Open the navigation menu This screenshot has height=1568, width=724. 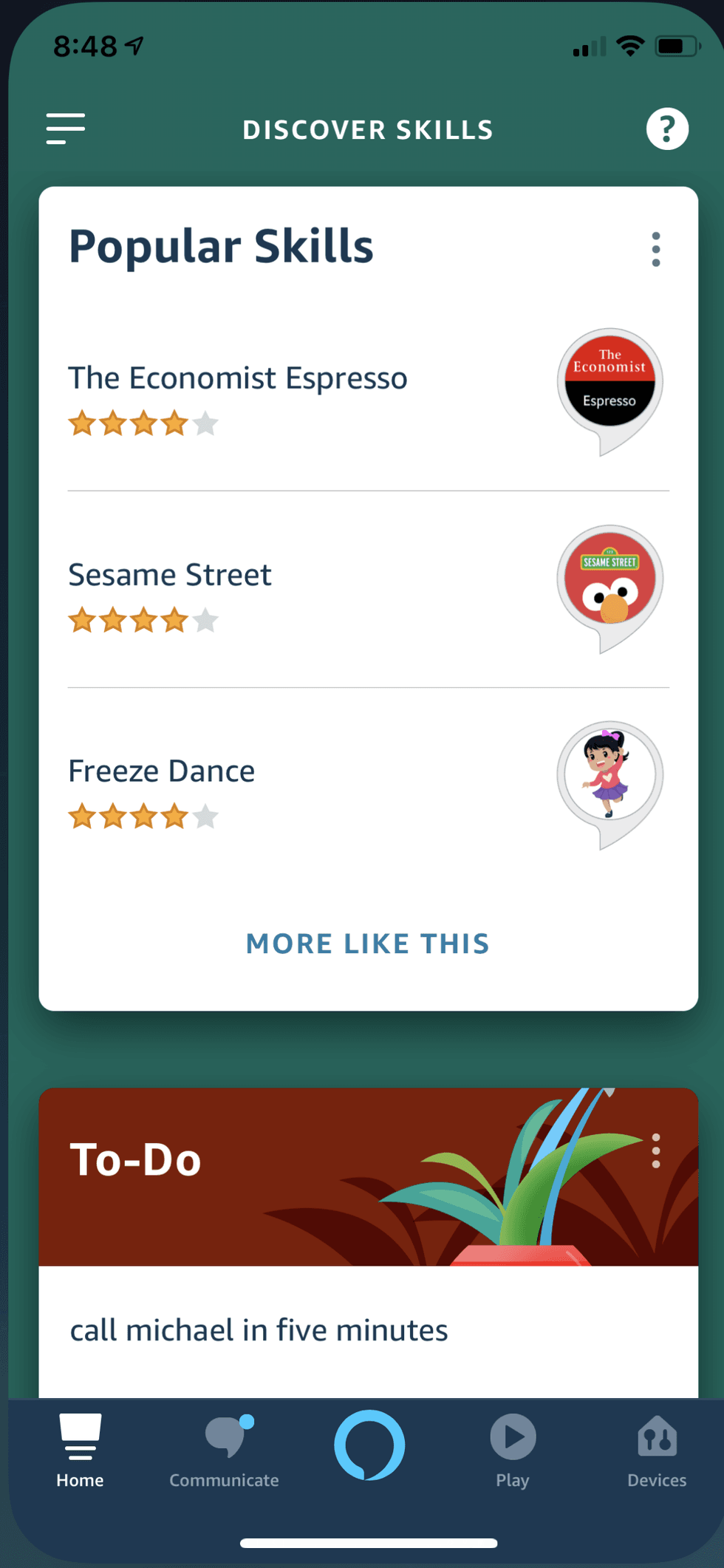click(66, 129)
